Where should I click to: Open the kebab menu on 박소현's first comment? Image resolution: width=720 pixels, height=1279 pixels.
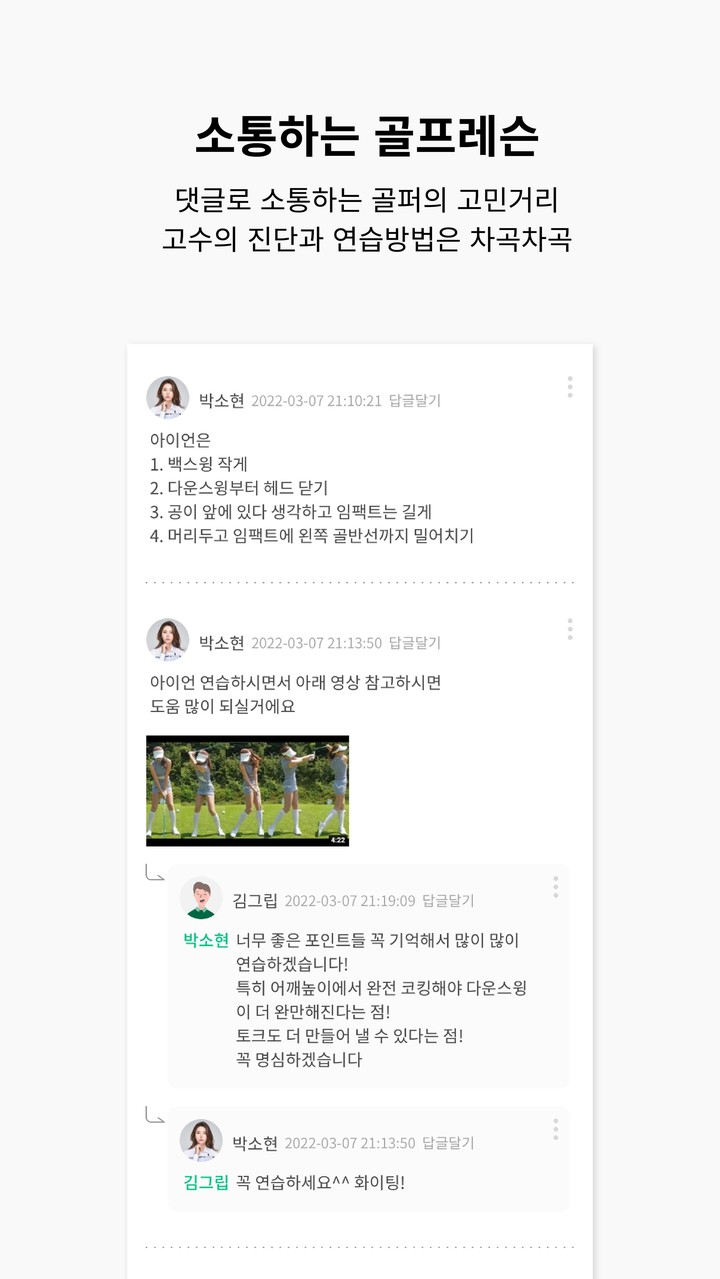click(x=570, y=388)
